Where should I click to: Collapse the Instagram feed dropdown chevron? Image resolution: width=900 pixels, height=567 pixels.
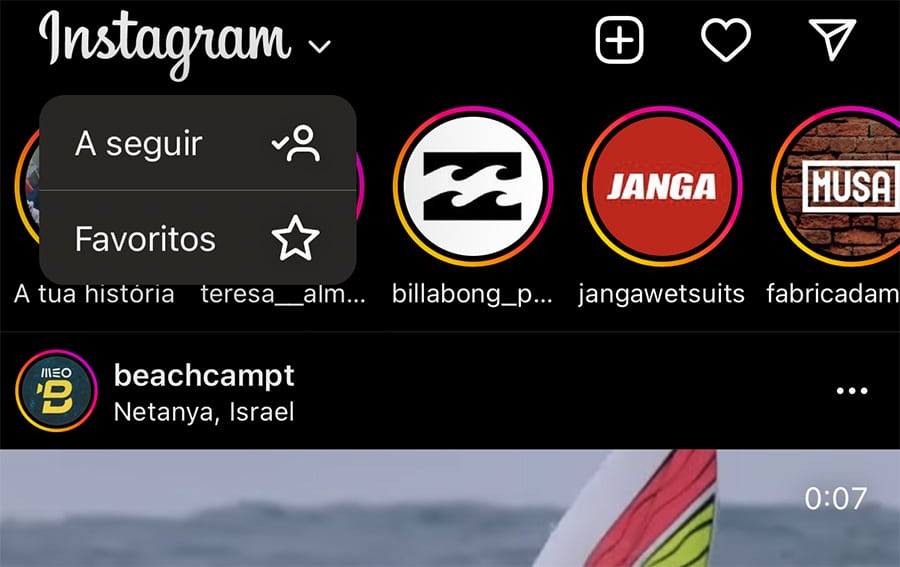point(320,46)
